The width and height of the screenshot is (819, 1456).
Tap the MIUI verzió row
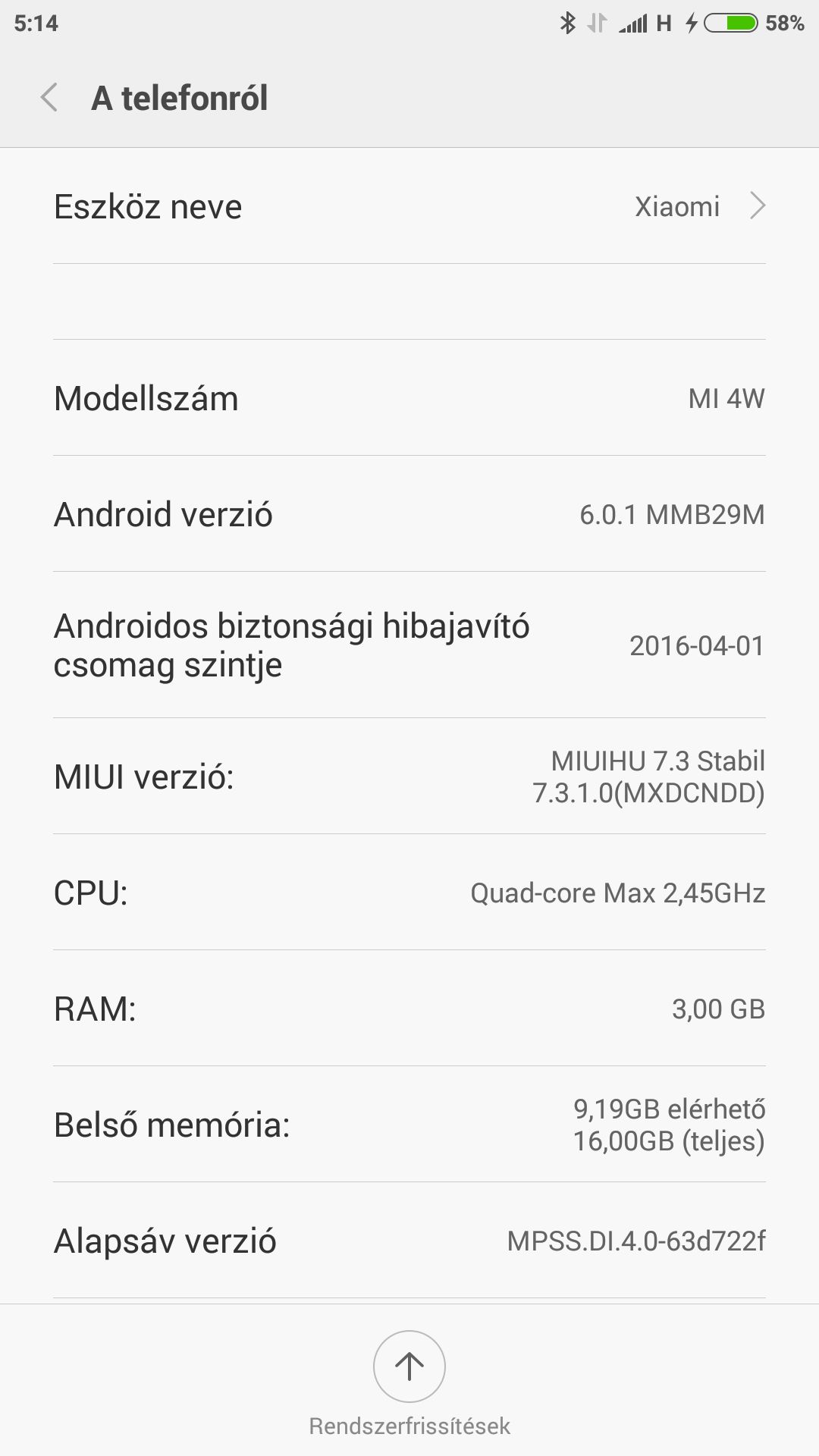coord(409,777)
